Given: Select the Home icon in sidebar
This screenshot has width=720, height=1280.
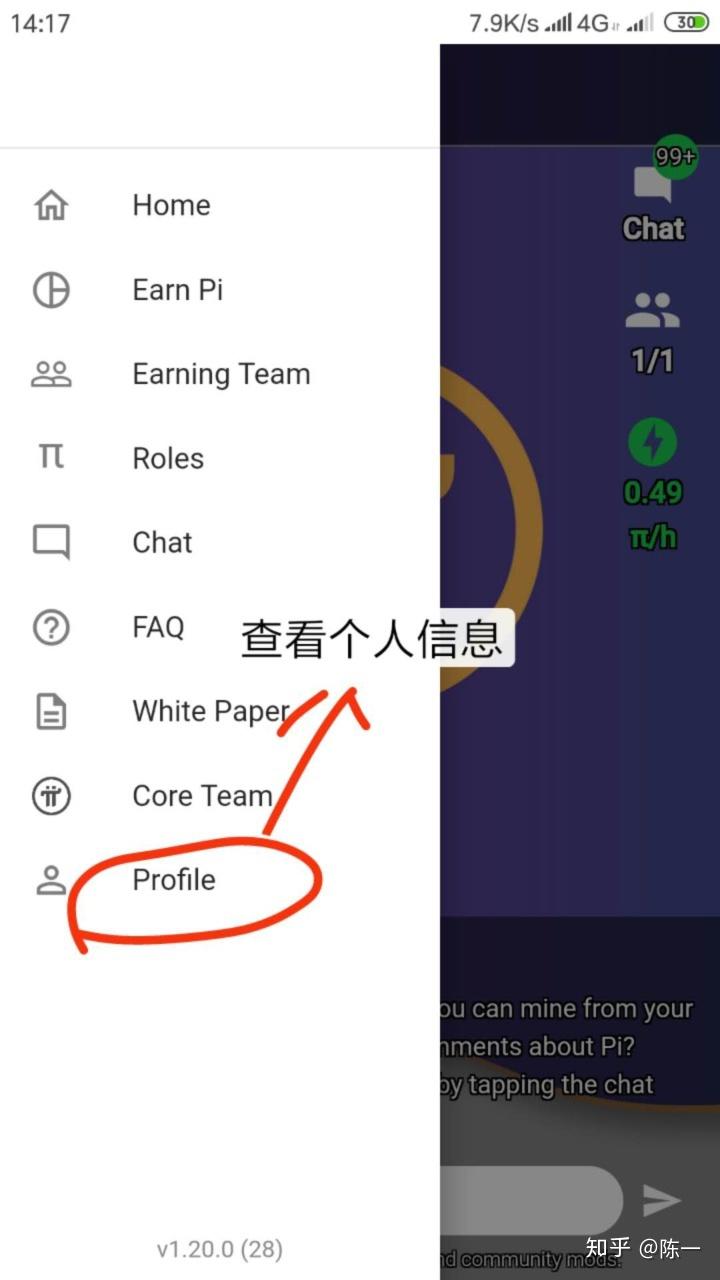Looking at the screenshot, I should coord(50,204).
